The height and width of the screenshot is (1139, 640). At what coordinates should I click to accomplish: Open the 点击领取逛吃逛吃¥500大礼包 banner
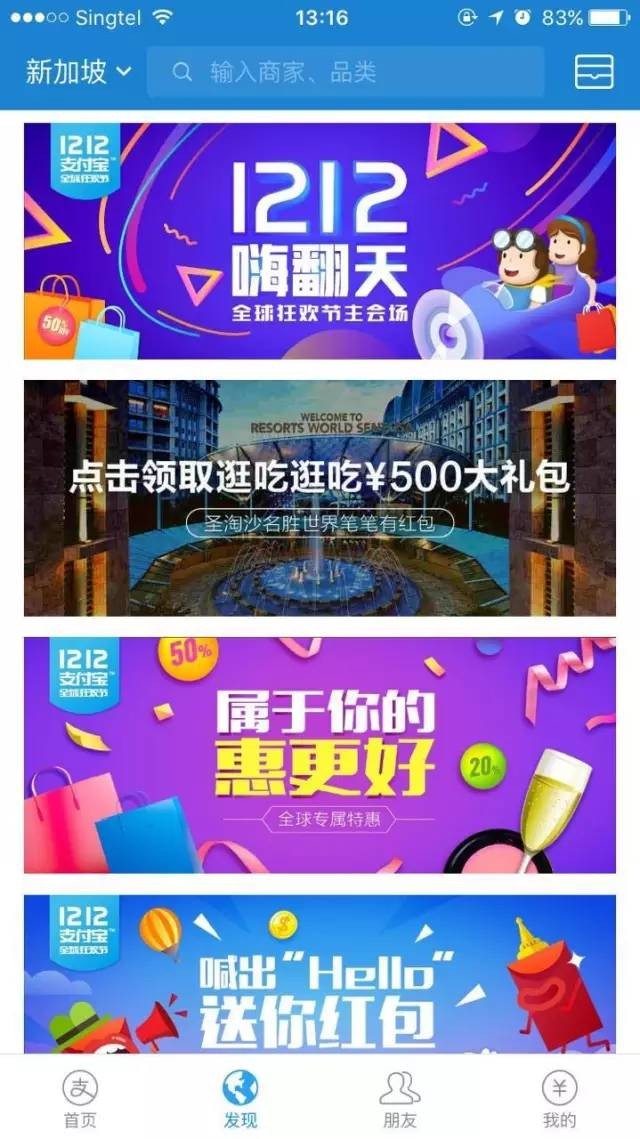click(x=320, y=497)
